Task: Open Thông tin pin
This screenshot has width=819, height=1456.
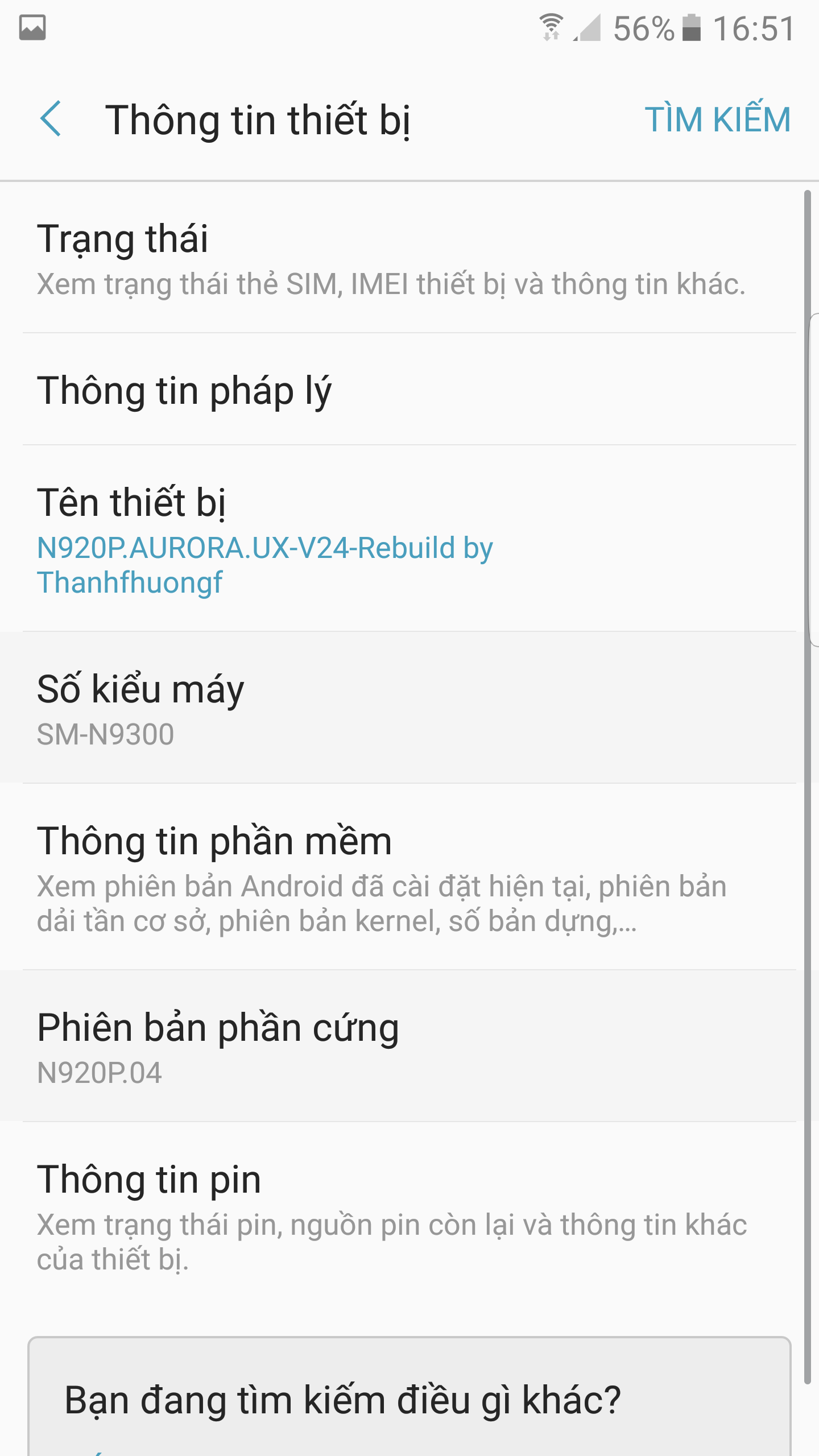Action: (409, 1215)
